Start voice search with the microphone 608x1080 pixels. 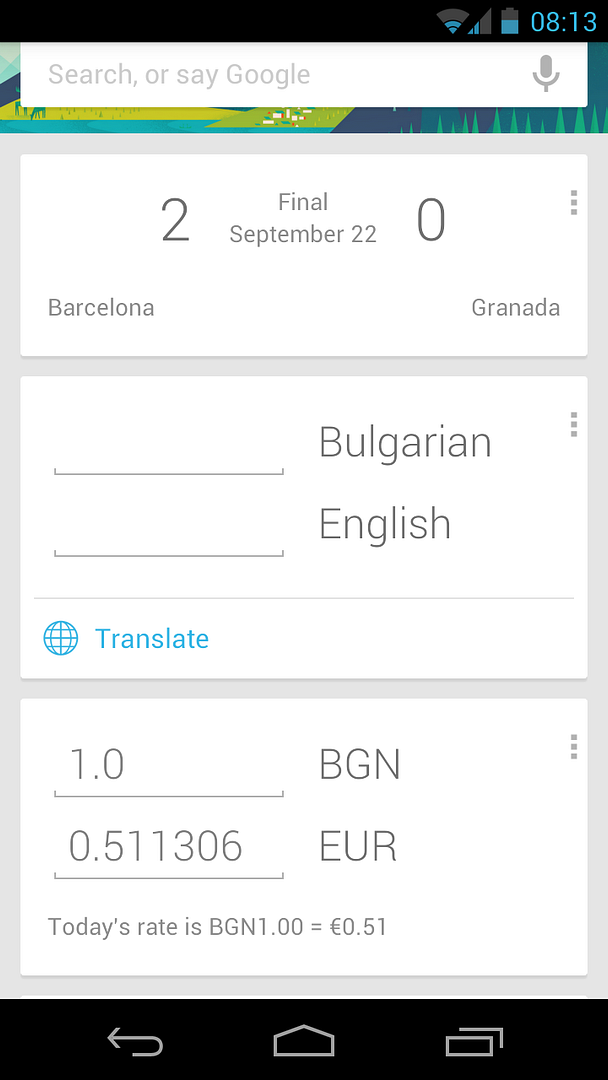pyautogui.click(x=546, y=74)
